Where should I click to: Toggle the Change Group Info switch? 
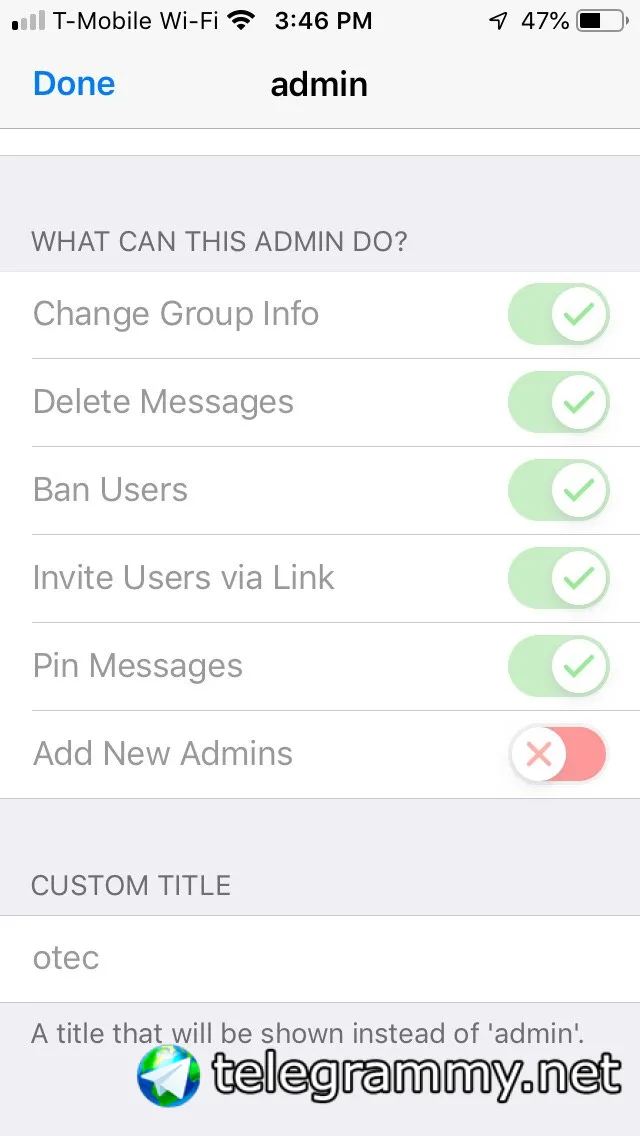(558, 315)
